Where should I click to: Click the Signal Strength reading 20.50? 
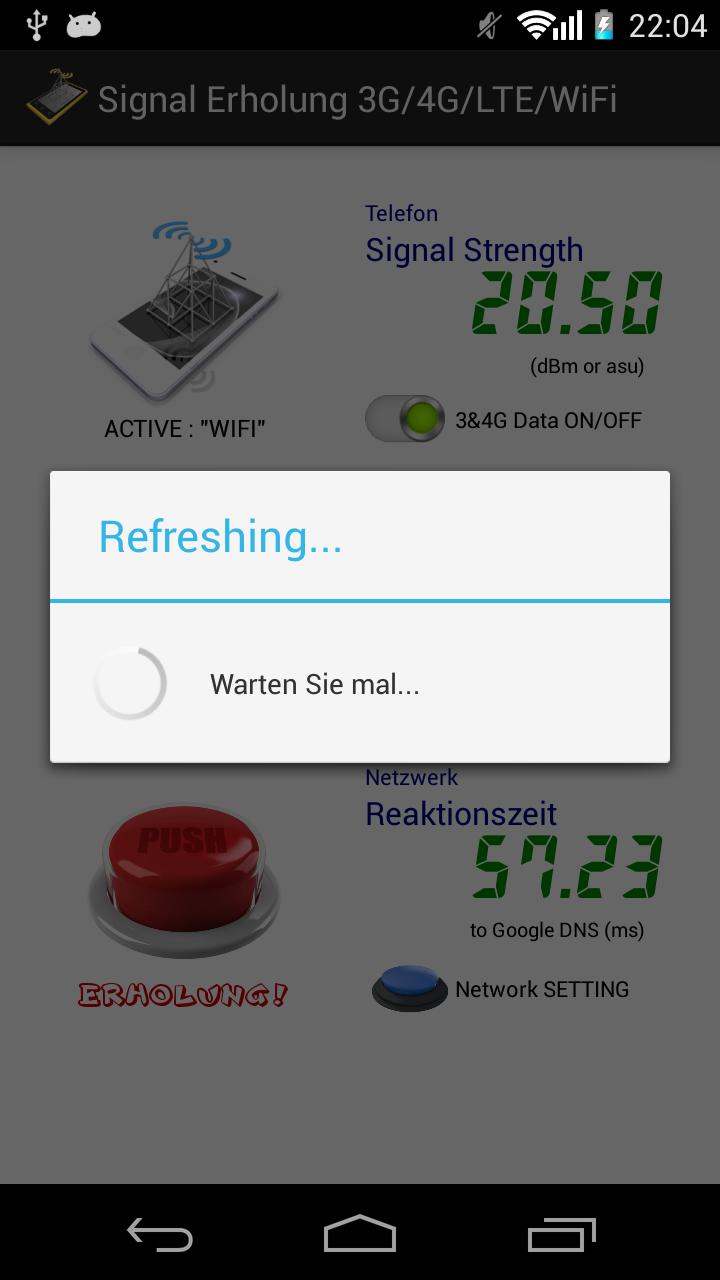click(x=563, y=303)
